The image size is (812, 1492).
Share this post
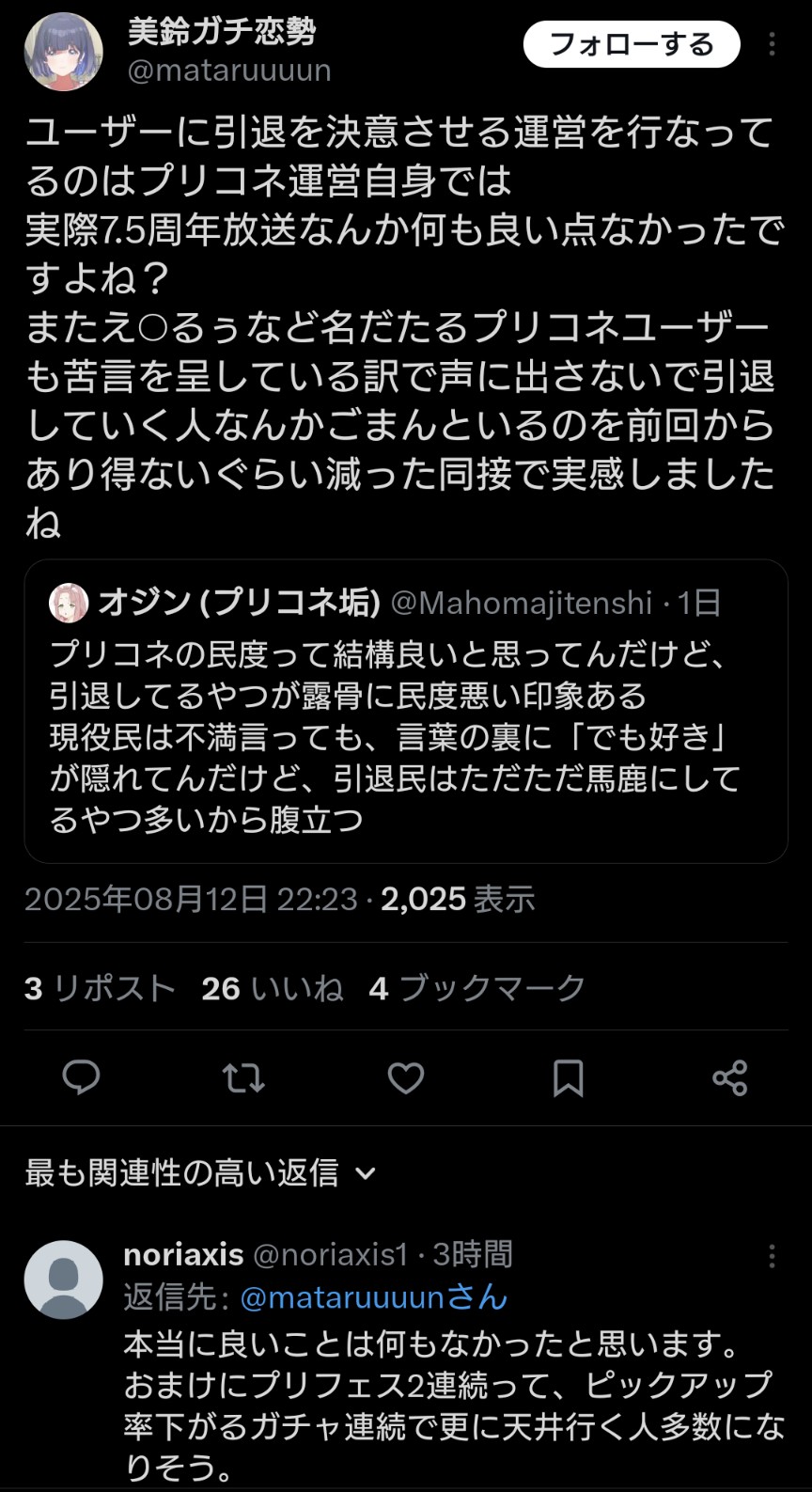pyautogui.click(x=730, y=1077)
